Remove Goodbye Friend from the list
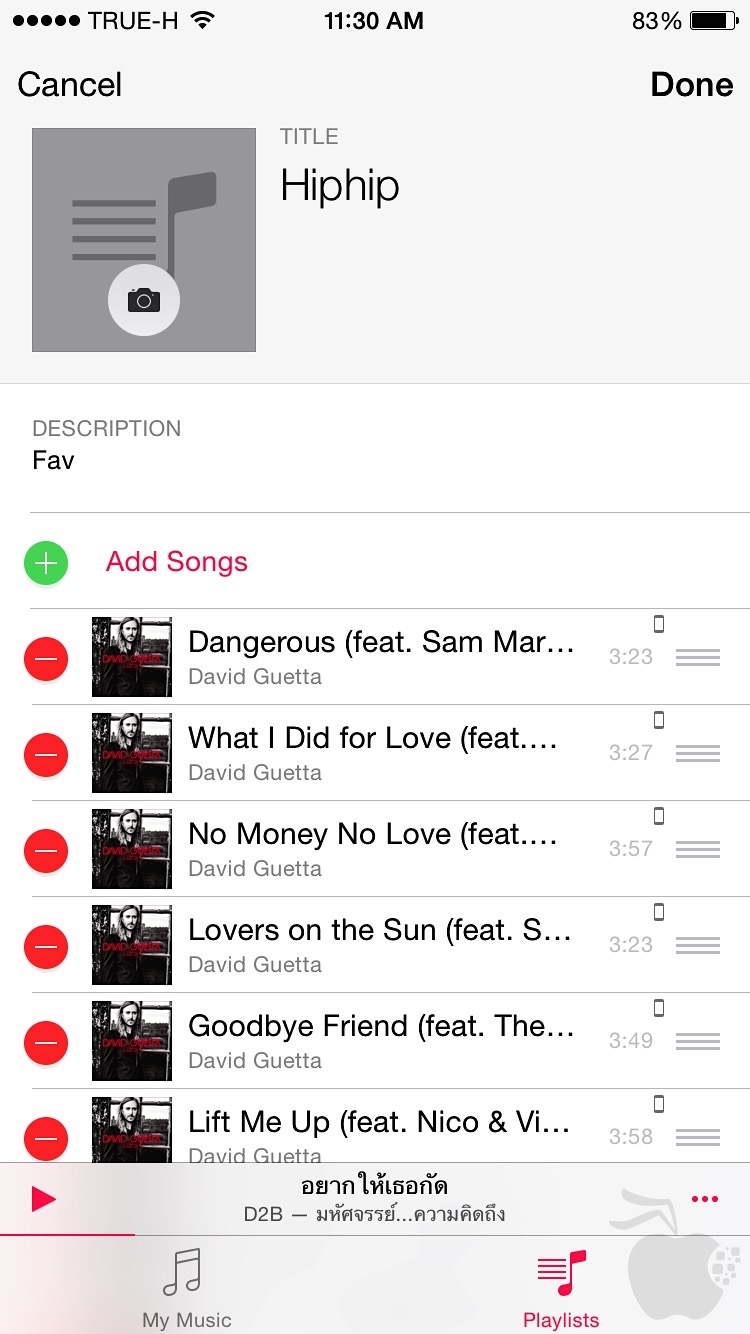This screenshot has width=750, height=1334. pyautogui.click(x=46, y=1042)
